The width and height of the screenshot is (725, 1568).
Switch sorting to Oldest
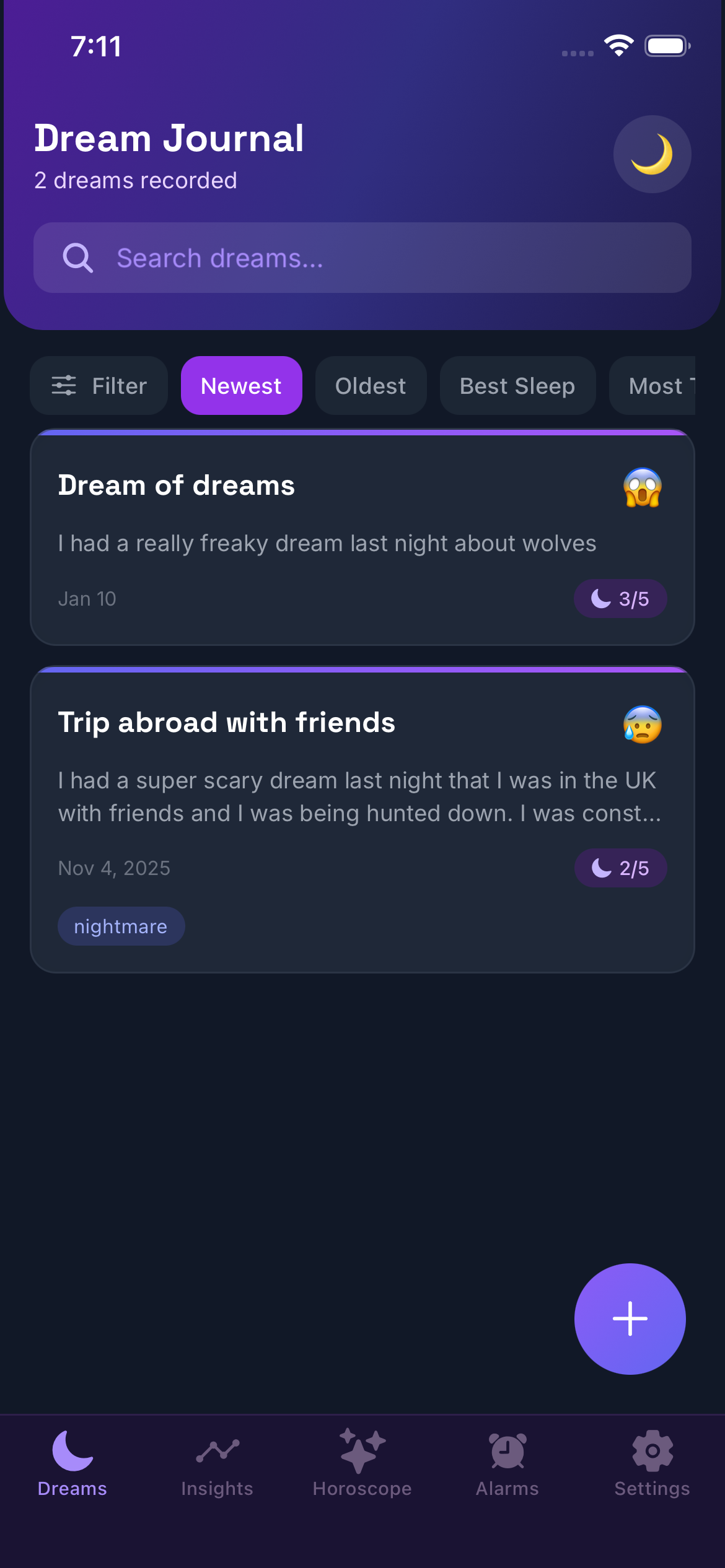point(371,385)
